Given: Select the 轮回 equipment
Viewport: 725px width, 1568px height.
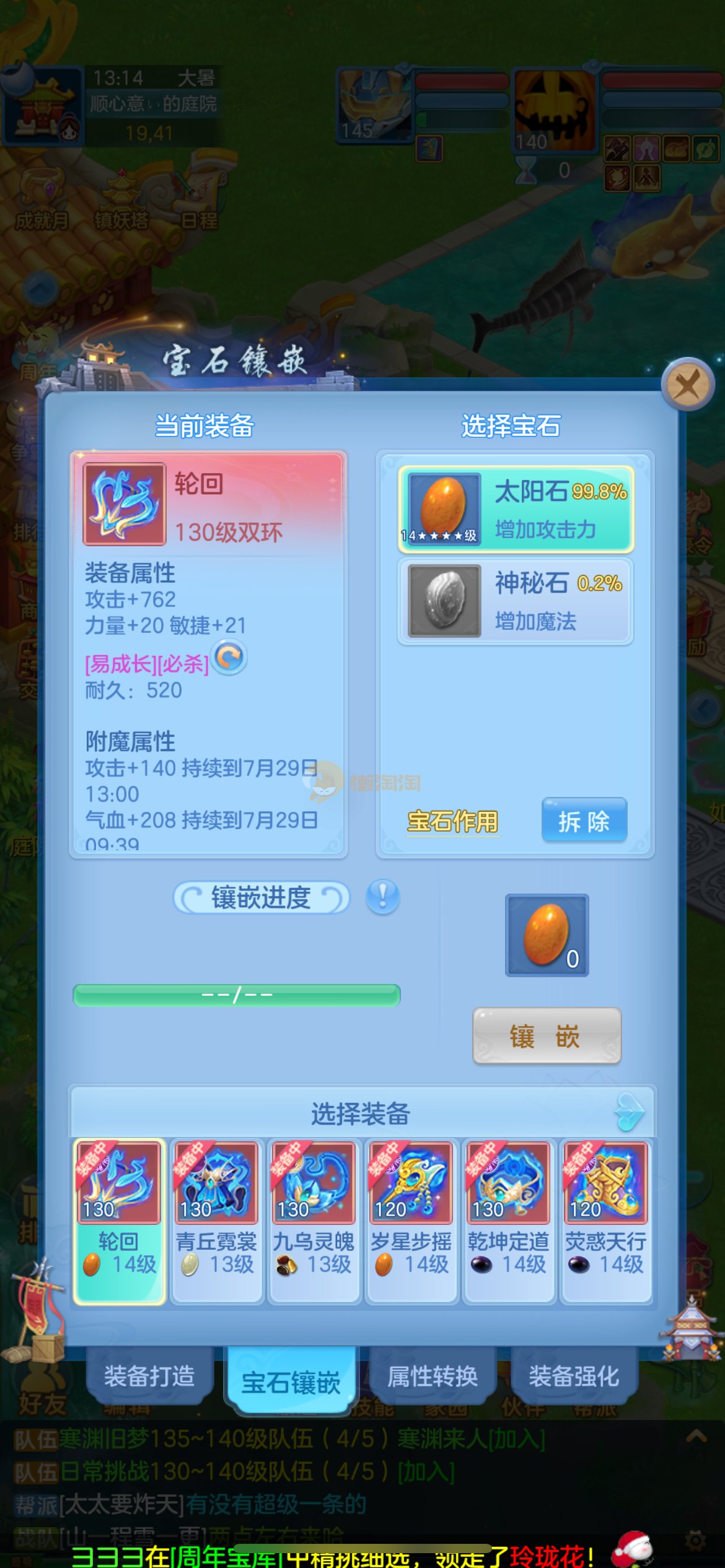Looking at the screenshot, I should click(x=119, y=1220).
